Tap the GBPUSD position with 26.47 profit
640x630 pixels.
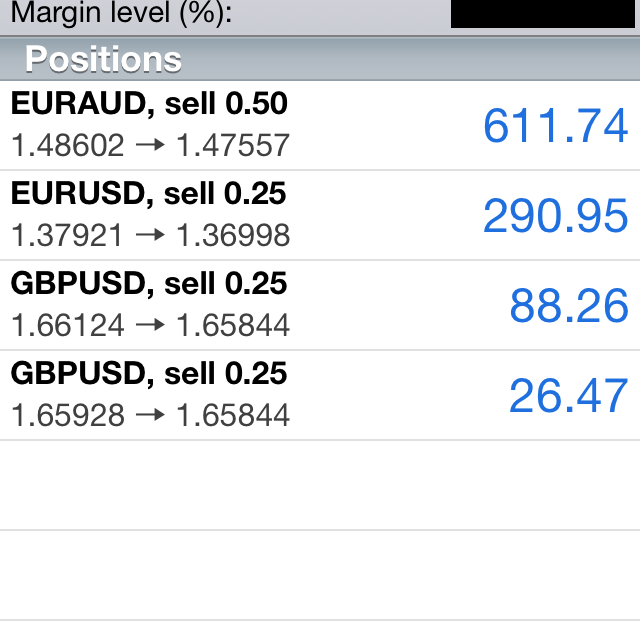tap(320, 395)
